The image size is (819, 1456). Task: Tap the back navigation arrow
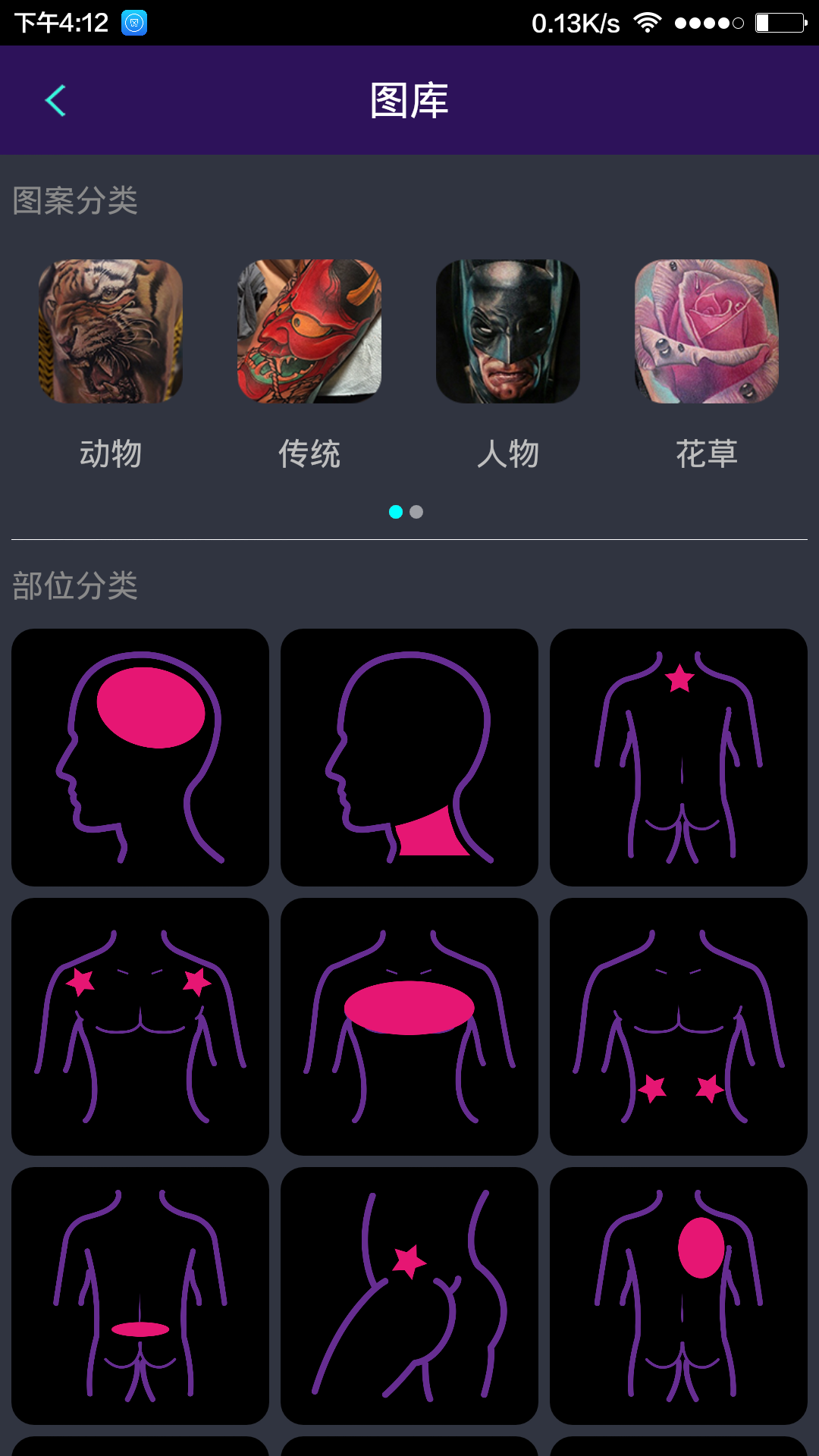coord(55,99)
